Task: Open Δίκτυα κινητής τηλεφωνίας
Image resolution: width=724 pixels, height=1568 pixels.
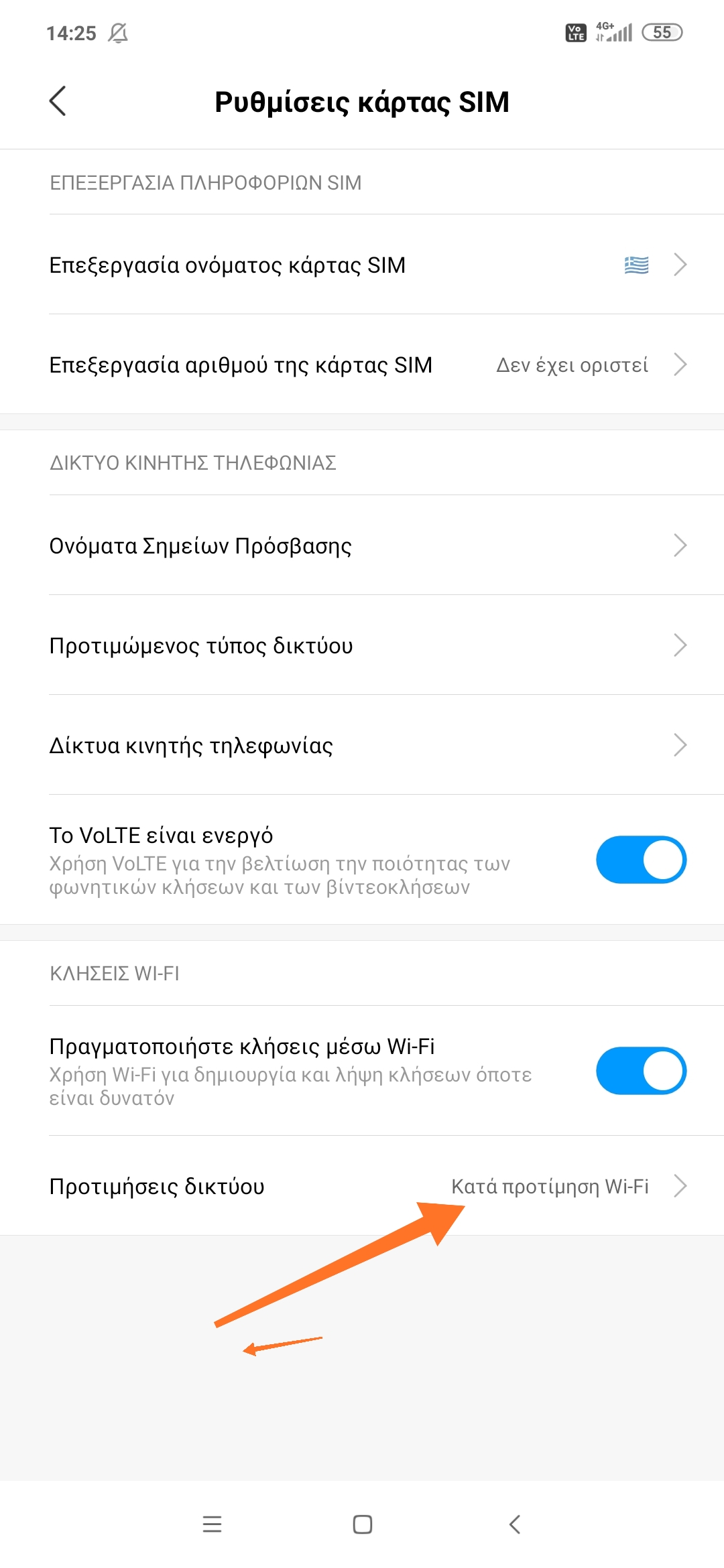Action: [x=362, y=745]
